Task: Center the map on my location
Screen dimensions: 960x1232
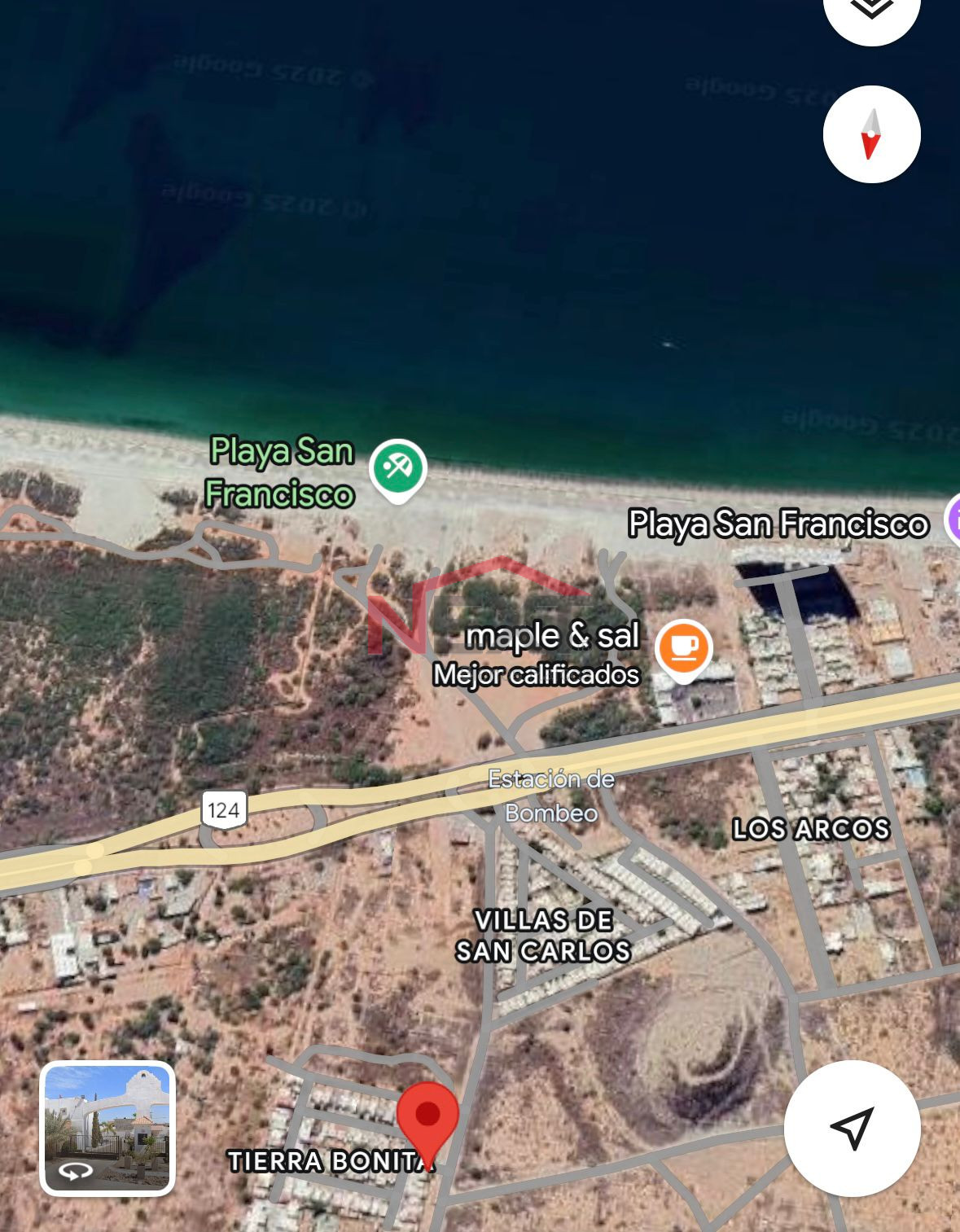Action: click(x=852, y=1128)
